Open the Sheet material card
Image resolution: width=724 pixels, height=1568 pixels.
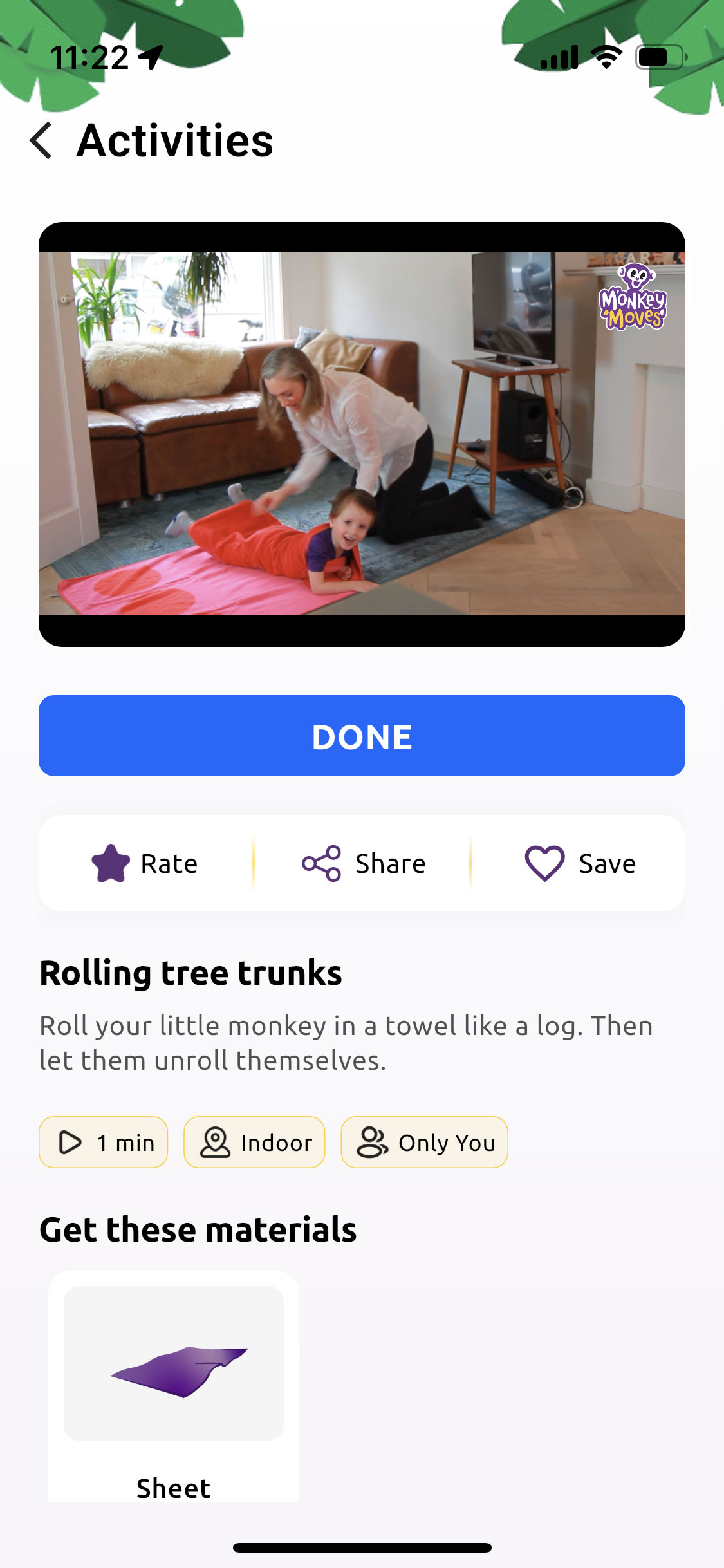pos(174,1384)
